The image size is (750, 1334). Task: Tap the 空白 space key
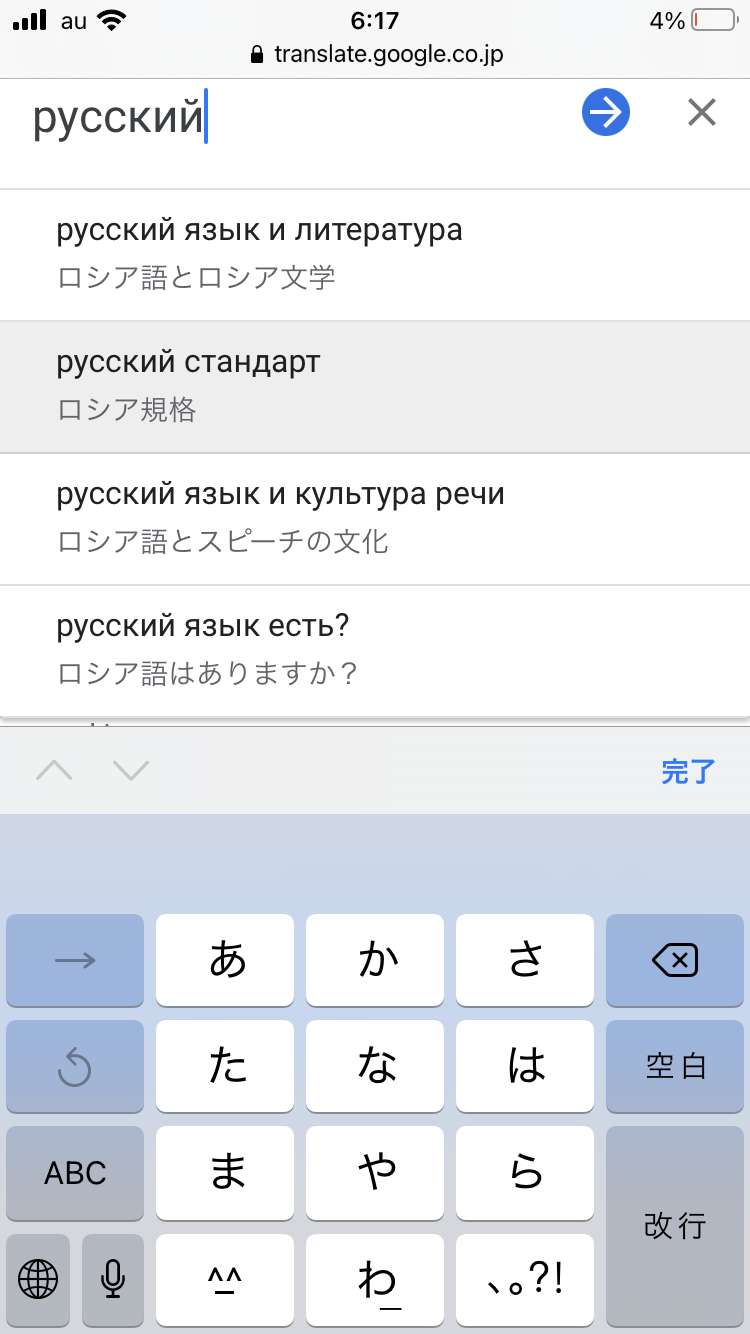675,1066
